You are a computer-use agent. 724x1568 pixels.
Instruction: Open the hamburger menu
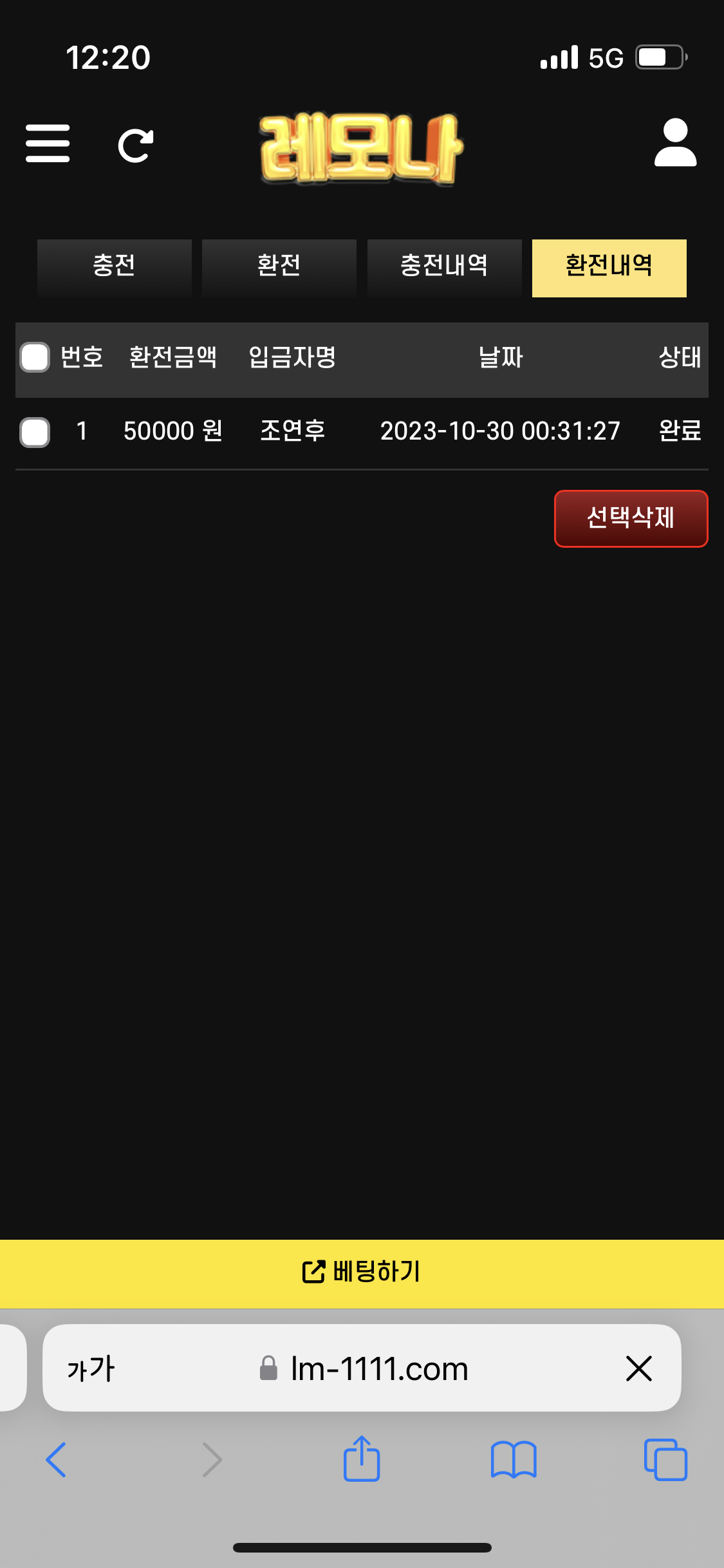click(48, 144)
